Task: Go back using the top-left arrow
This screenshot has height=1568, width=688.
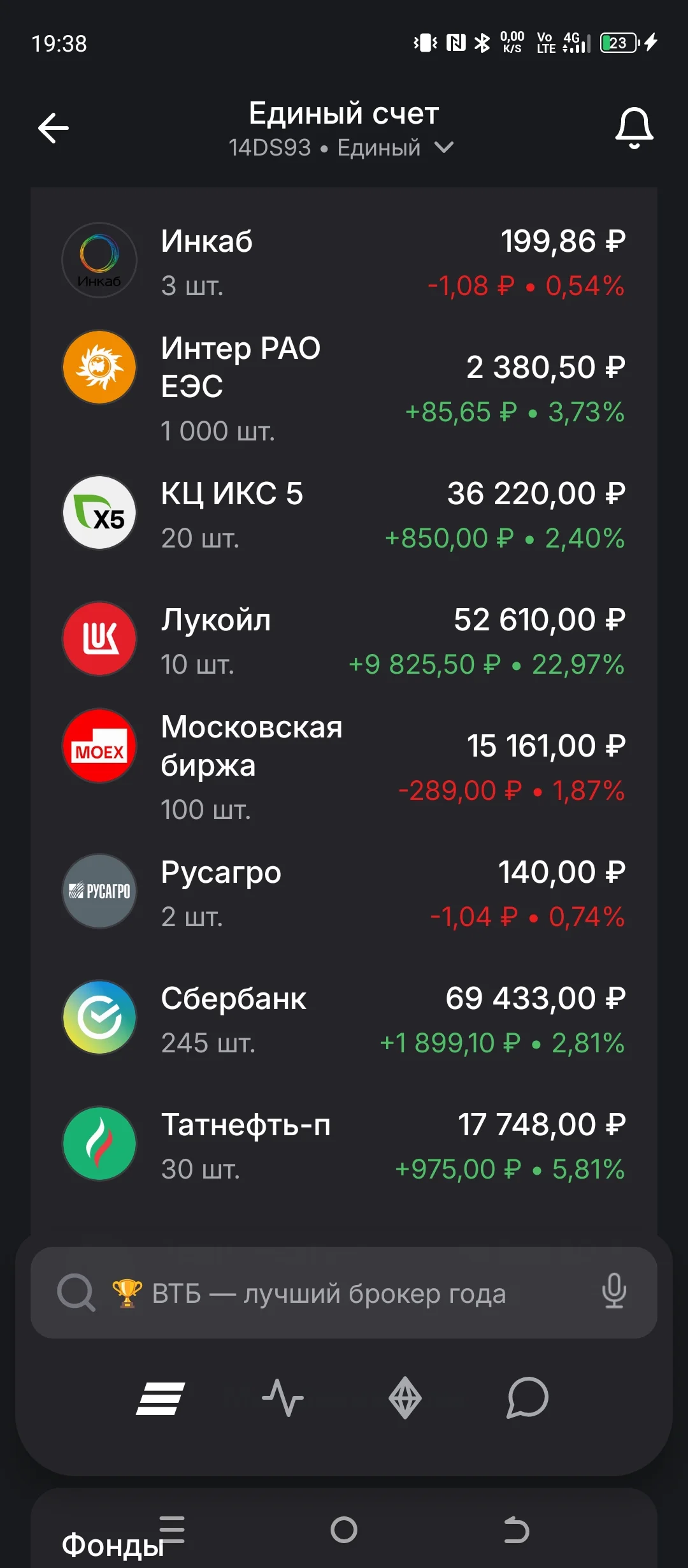Action: click(54, 129)
